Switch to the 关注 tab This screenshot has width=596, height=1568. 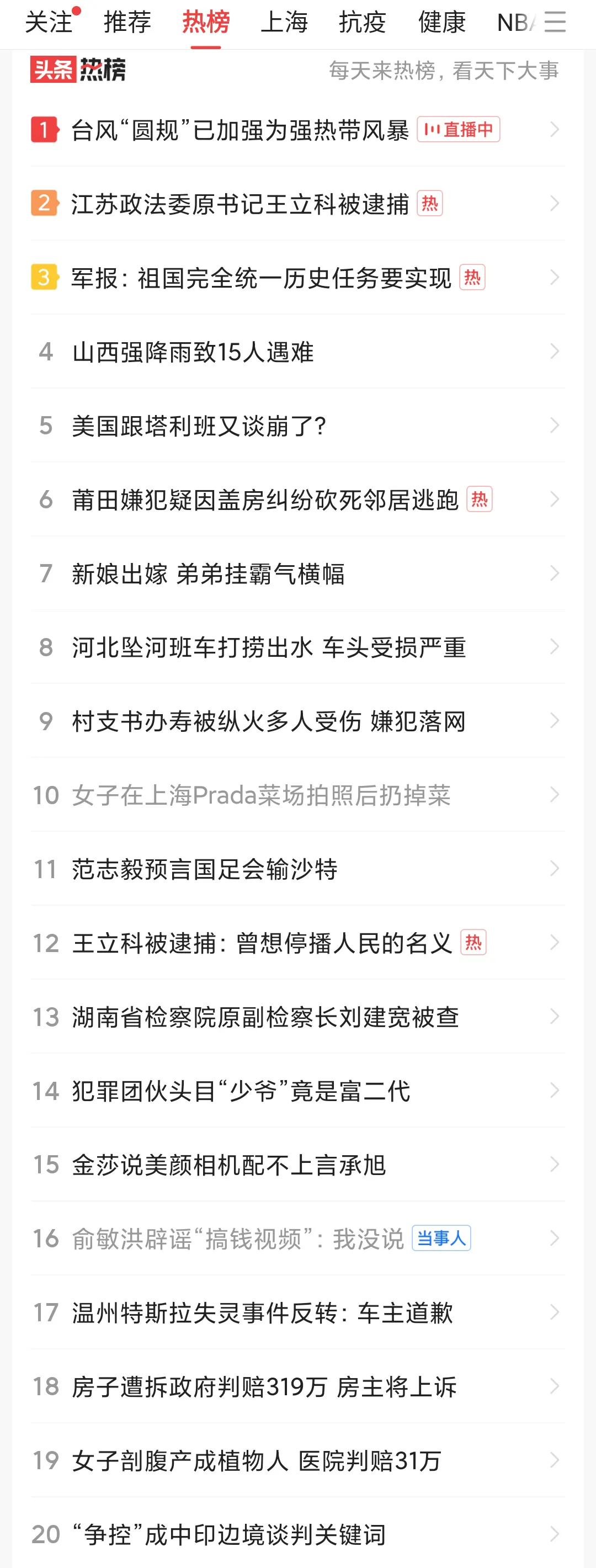[49, 23]
